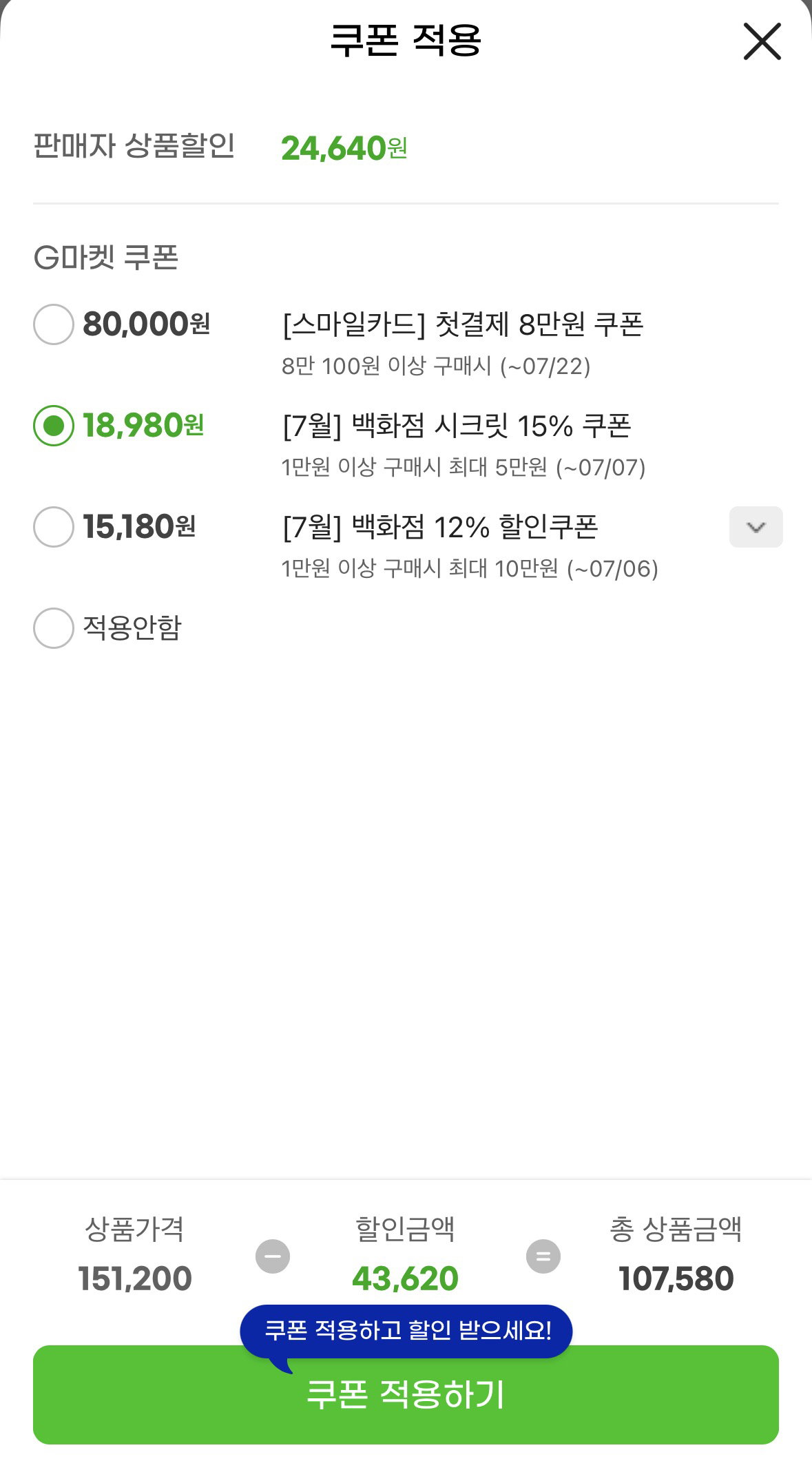Image resolution: width=812 pixels, height=1461 pixels.
Task: Tap the 쿠폰 적용하기 button
Action: (406, 1395)
